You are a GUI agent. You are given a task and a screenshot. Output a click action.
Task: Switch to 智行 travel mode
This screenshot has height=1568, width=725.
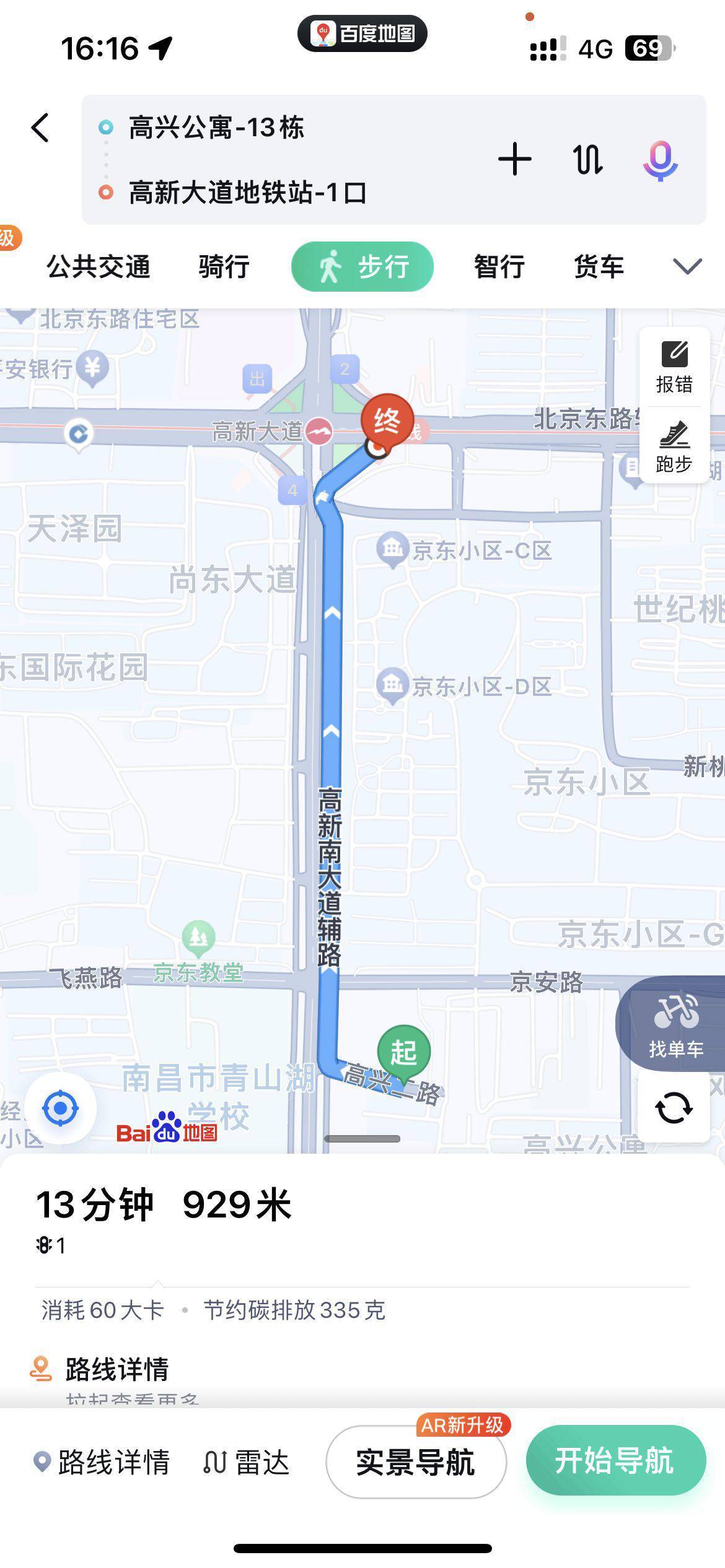pyautogui.click(x=499, y=267)
